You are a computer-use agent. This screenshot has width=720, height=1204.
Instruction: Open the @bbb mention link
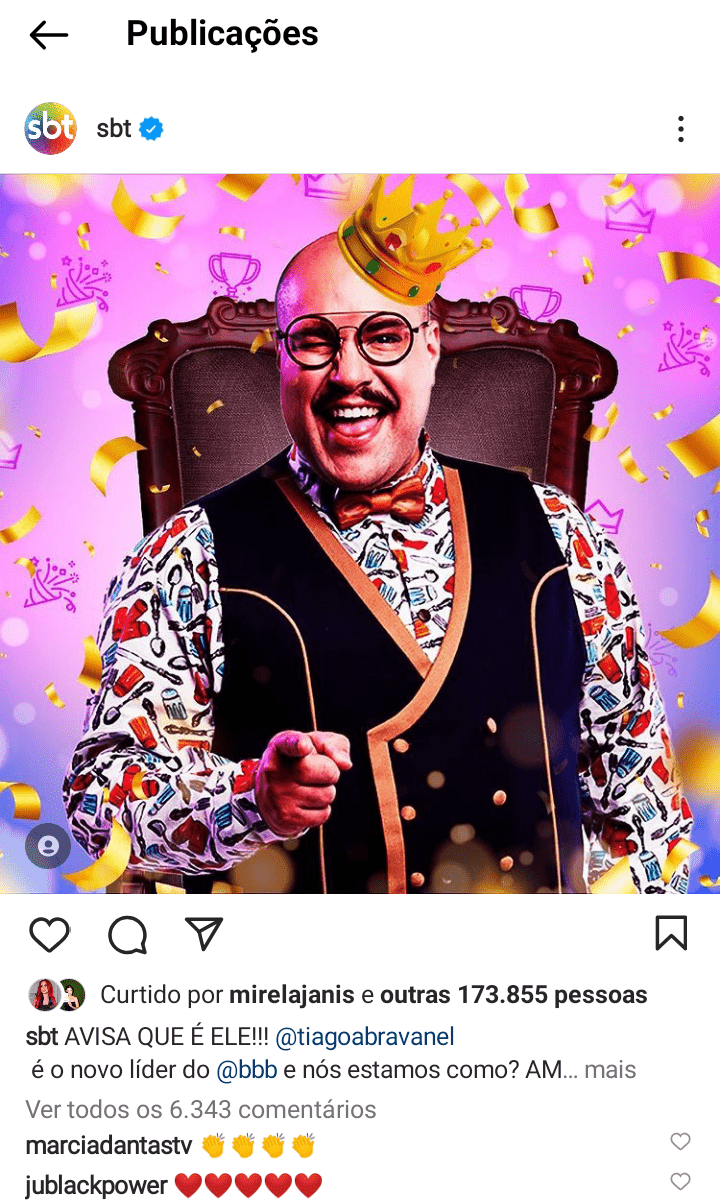click(247, 1070)
